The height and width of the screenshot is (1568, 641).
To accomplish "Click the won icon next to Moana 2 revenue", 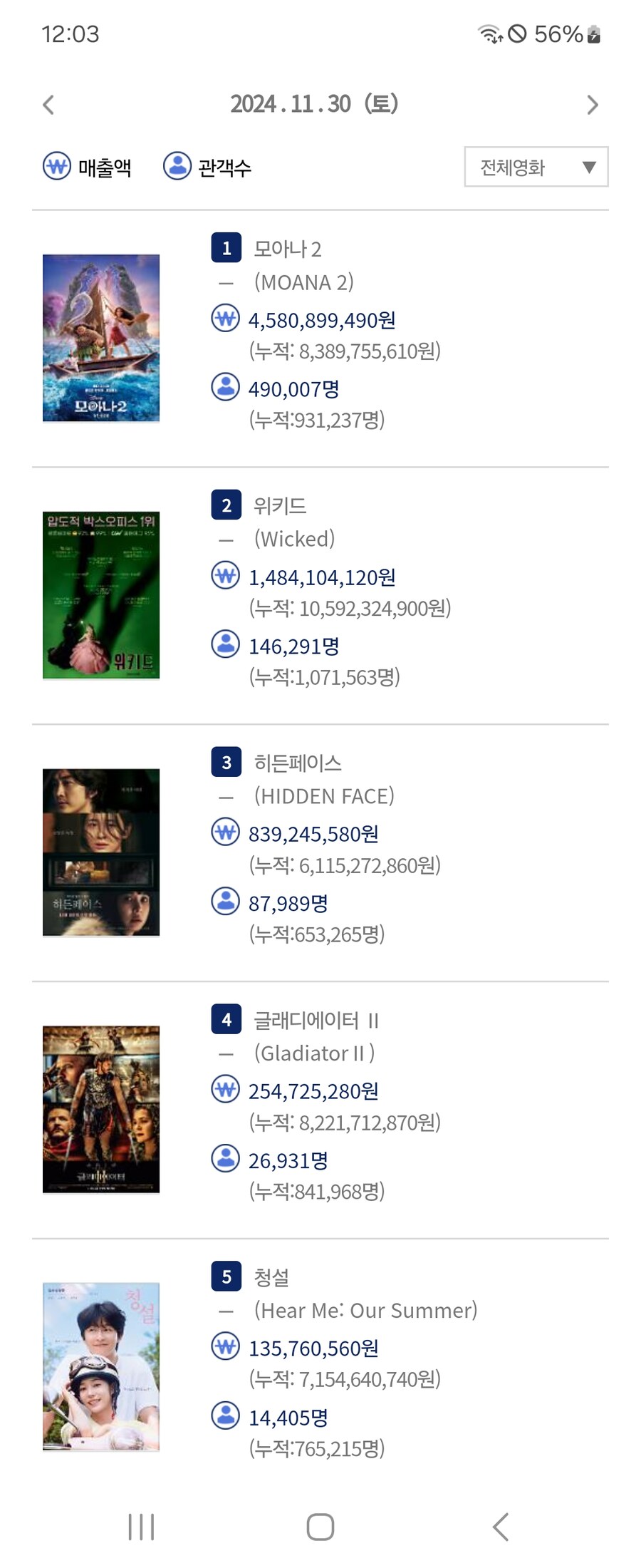I will pos(225,319).
